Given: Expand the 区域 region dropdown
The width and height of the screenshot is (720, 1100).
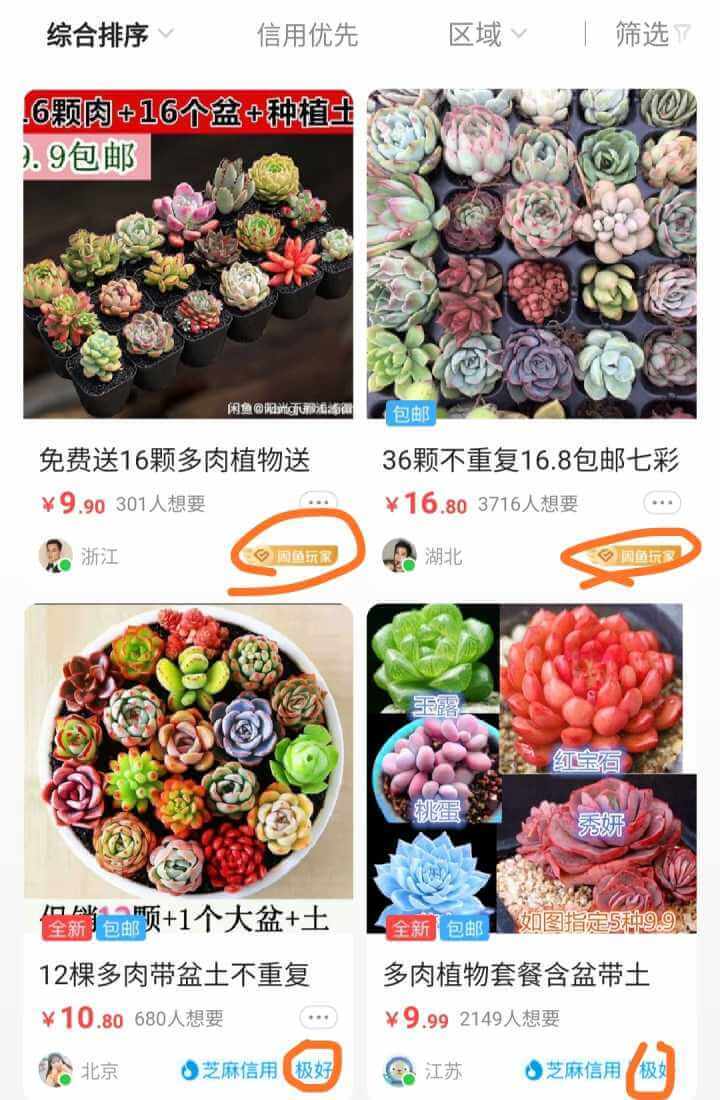Looking at the screenshot, I should click(x=487, y=35).
